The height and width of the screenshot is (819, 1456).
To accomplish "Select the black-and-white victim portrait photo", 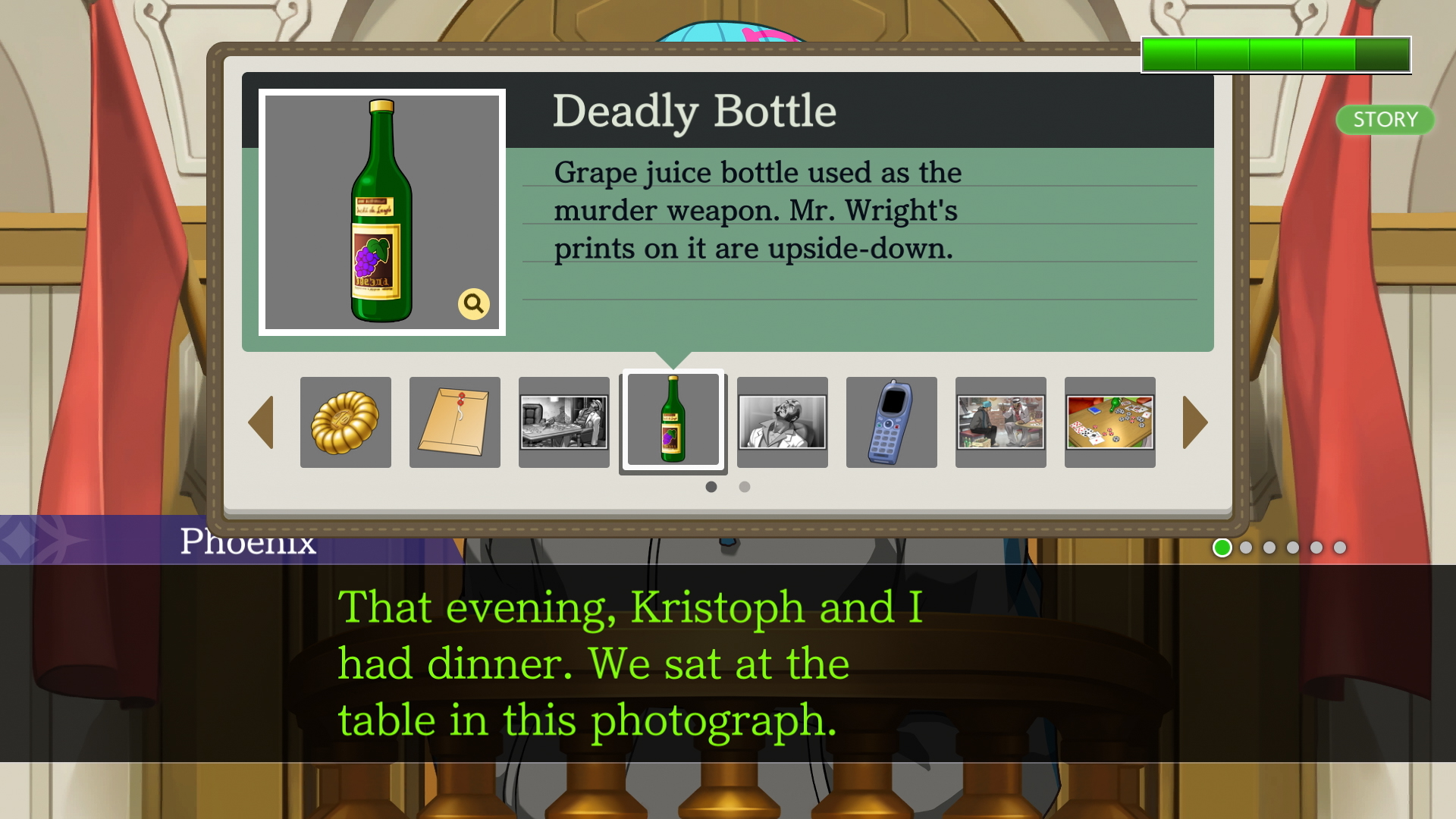I will 783,422.
